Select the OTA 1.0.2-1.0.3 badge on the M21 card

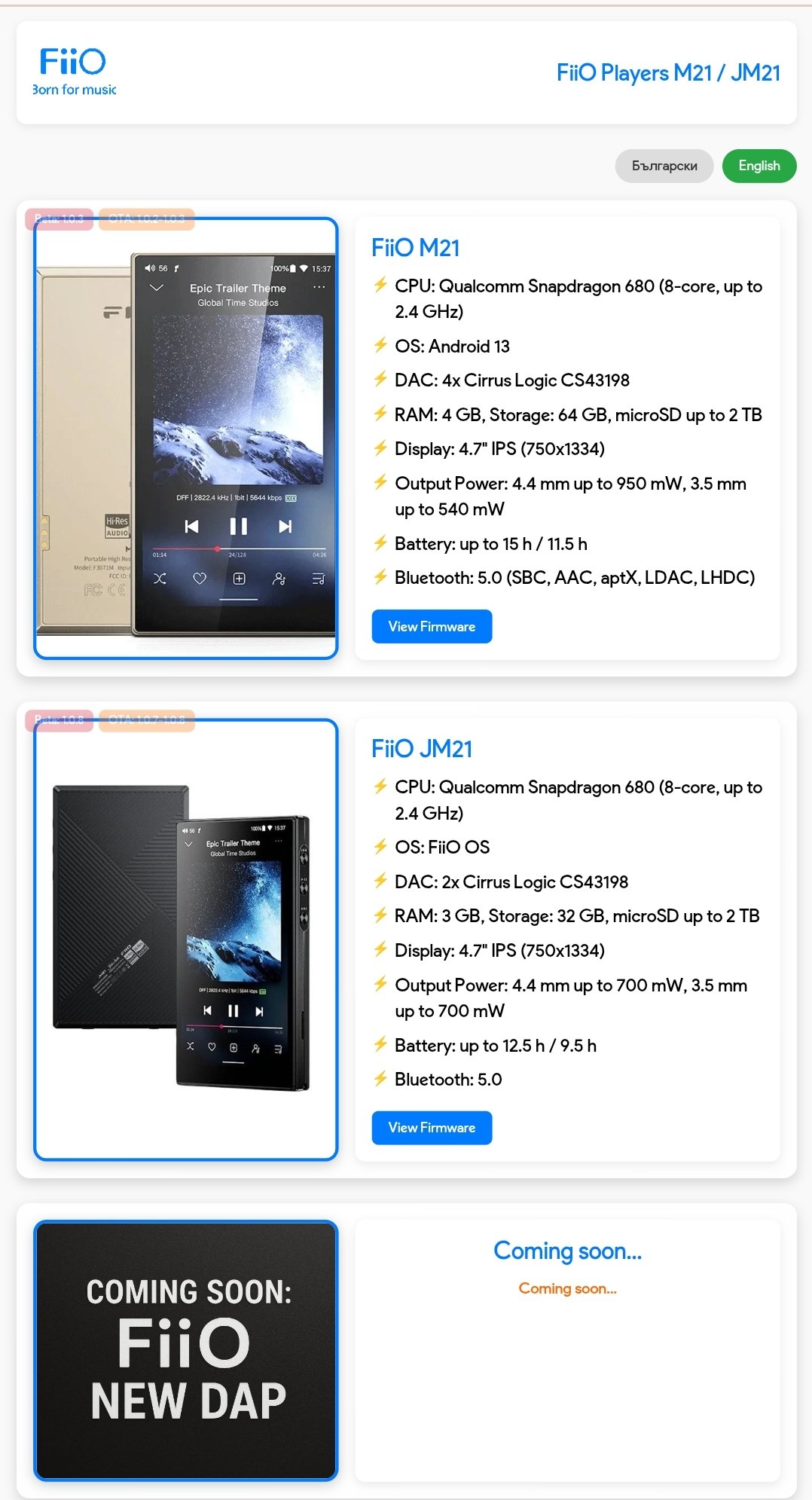click(x=146, y=219)
